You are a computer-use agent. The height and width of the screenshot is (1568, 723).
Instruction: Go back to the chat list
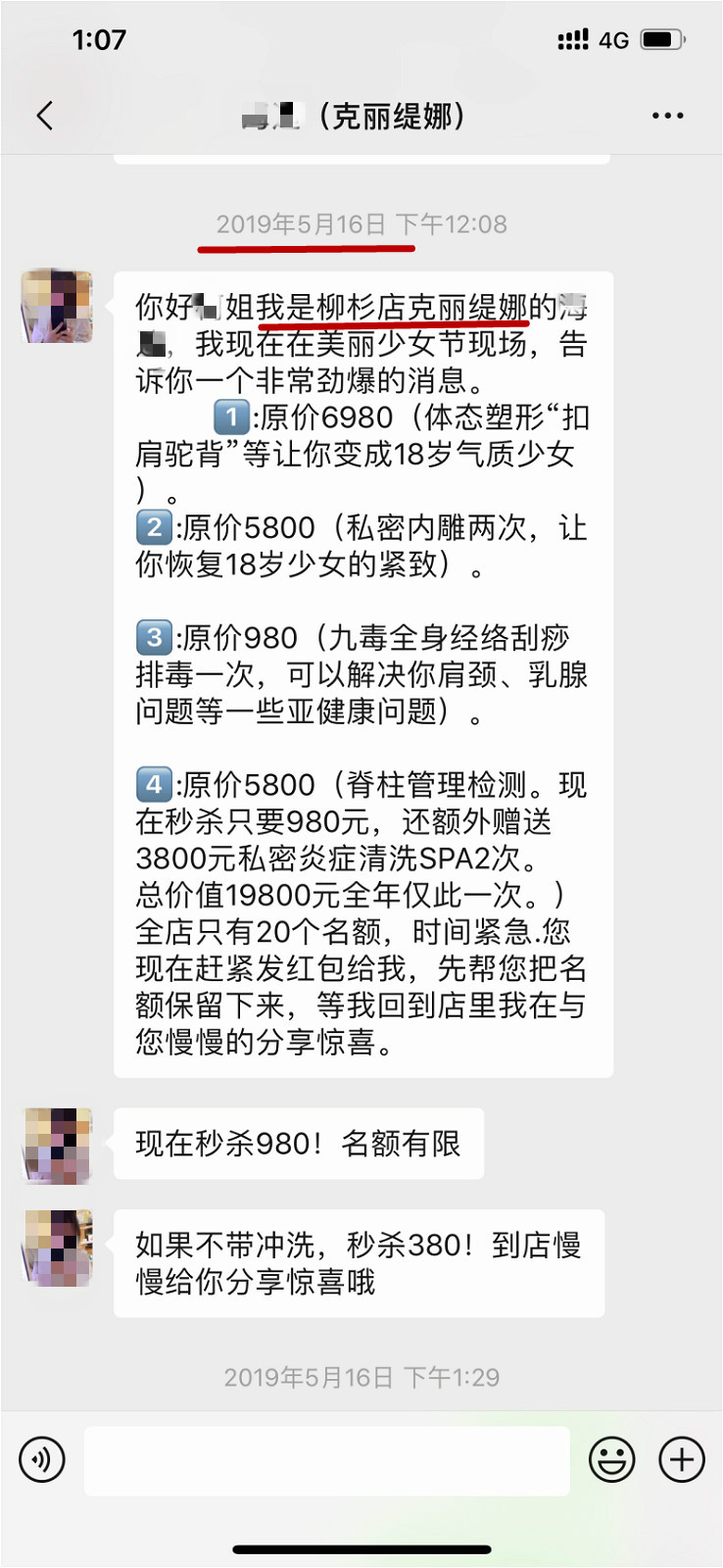tap(45, 116)
